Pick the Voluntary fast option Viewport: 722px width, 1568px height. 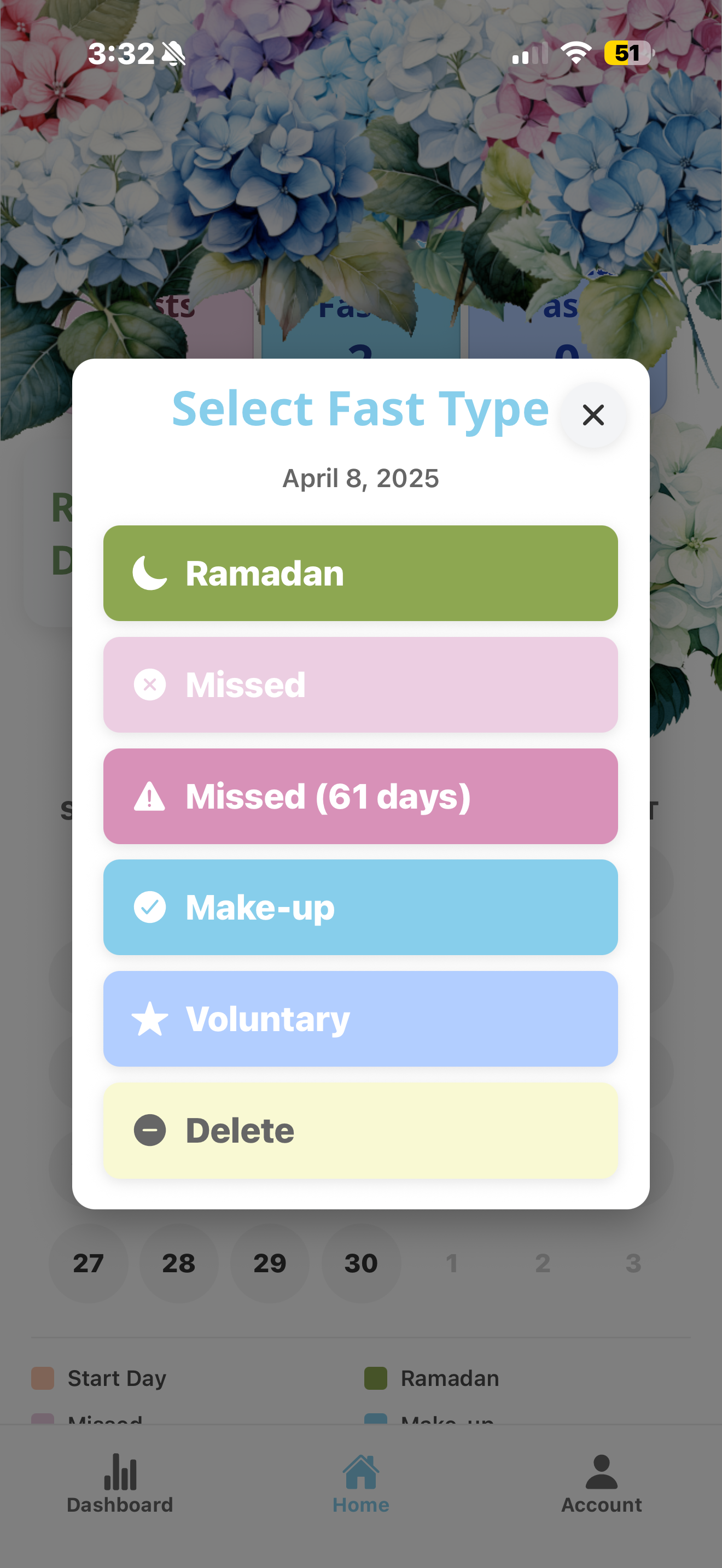tap(360, 1019)
